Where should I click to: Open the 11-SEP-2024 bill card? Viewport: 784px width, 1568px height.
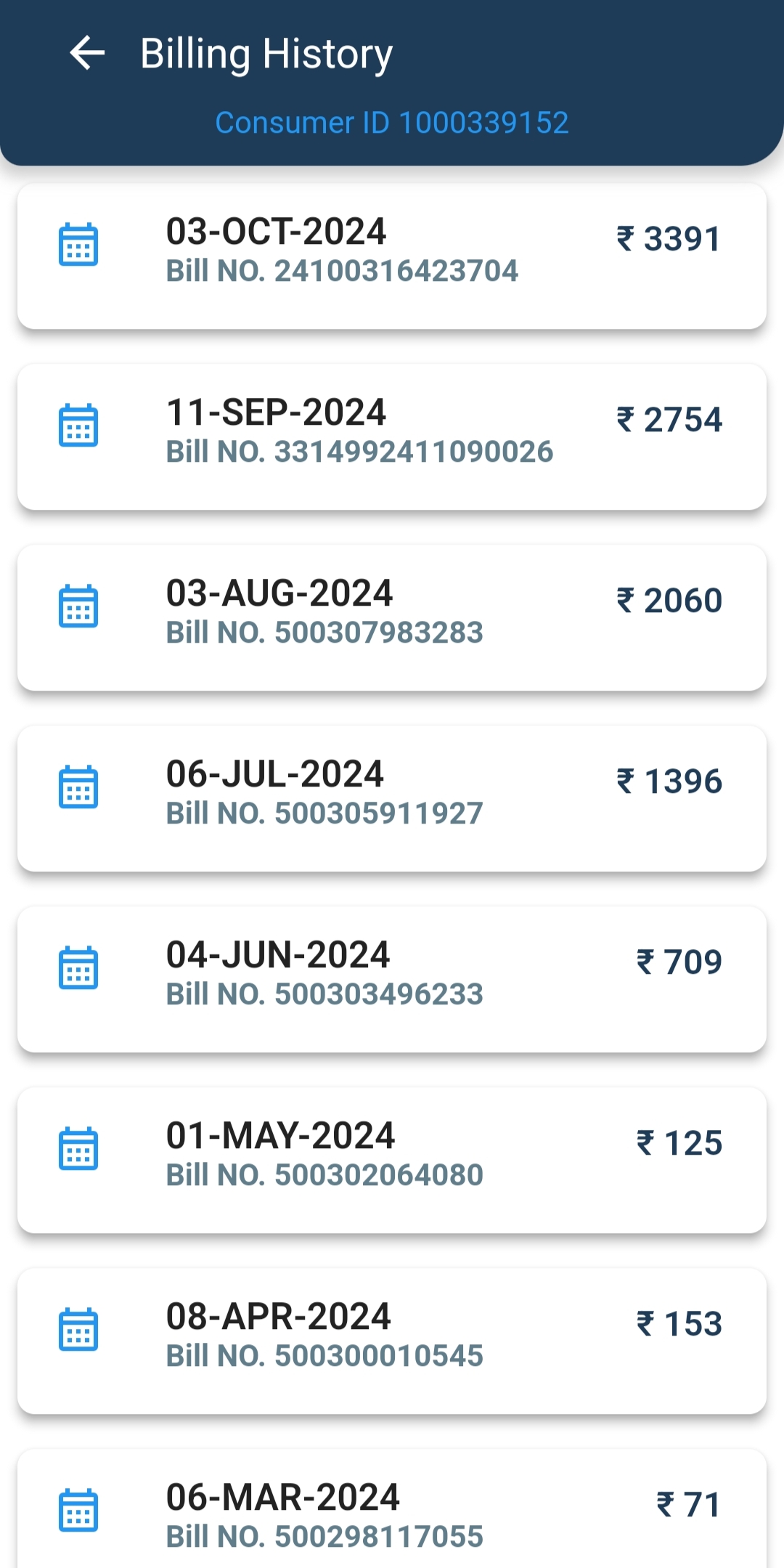pos(392,437)
